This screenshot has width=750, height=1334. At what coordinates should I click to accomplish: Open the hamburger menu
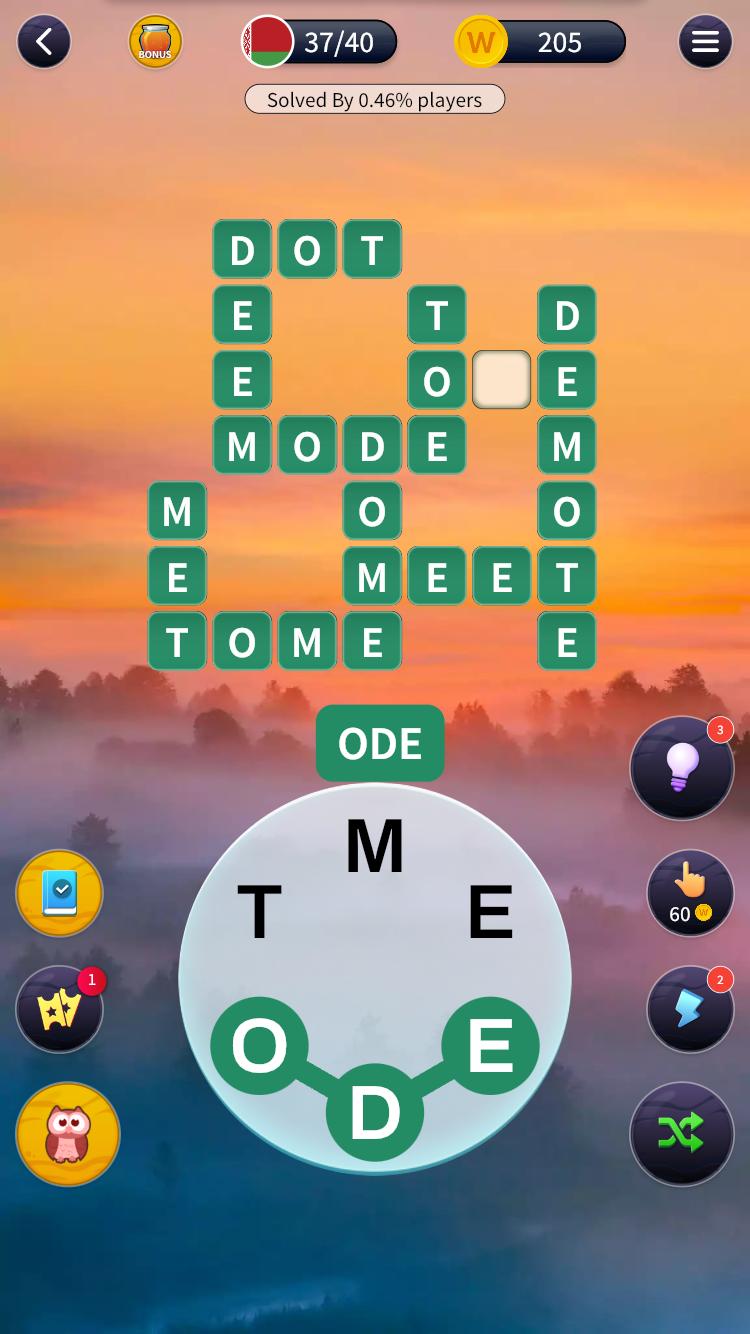pos(705,42)
